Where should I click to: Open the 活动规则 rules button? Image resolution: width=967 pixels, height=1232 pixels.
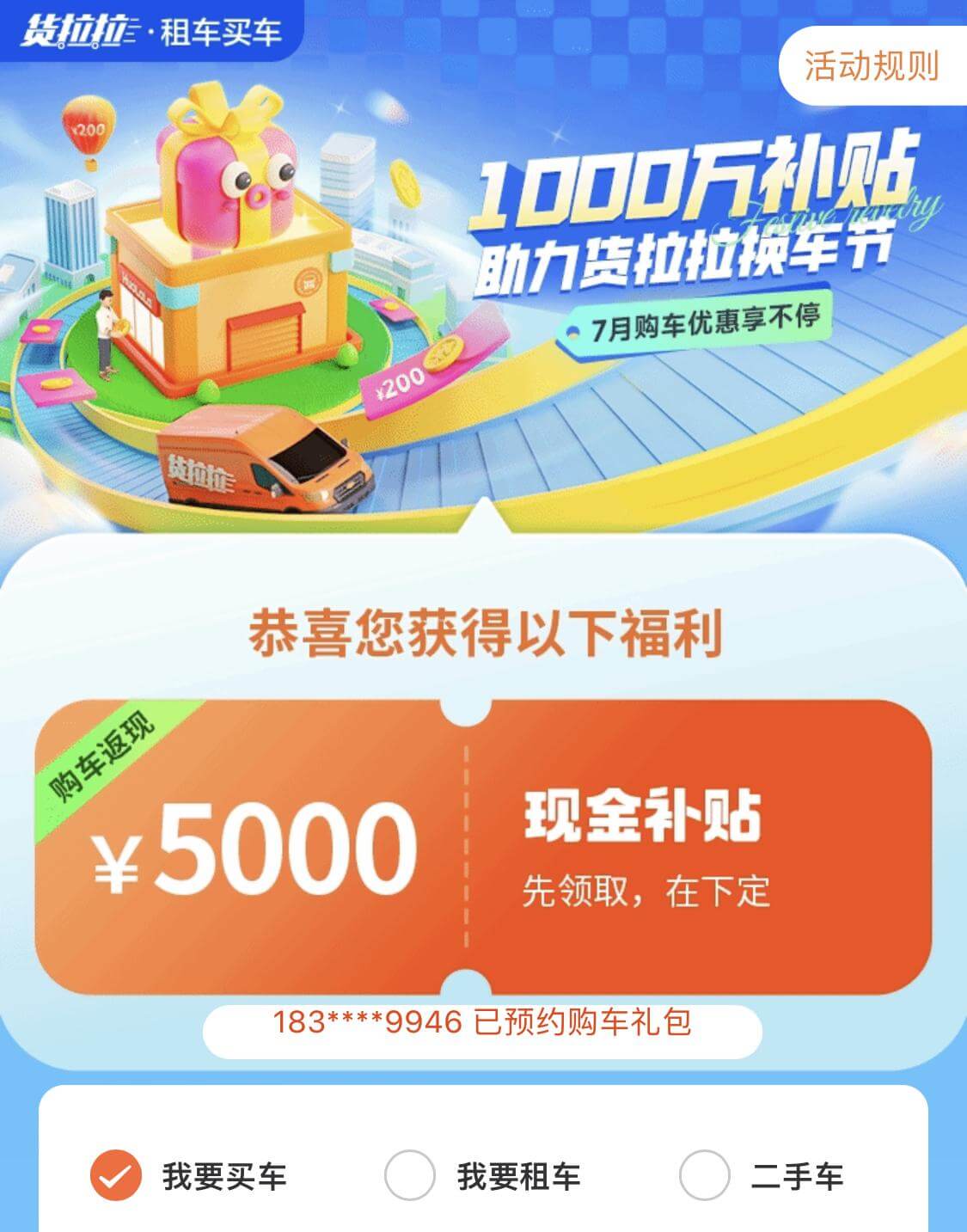(871, 66)
